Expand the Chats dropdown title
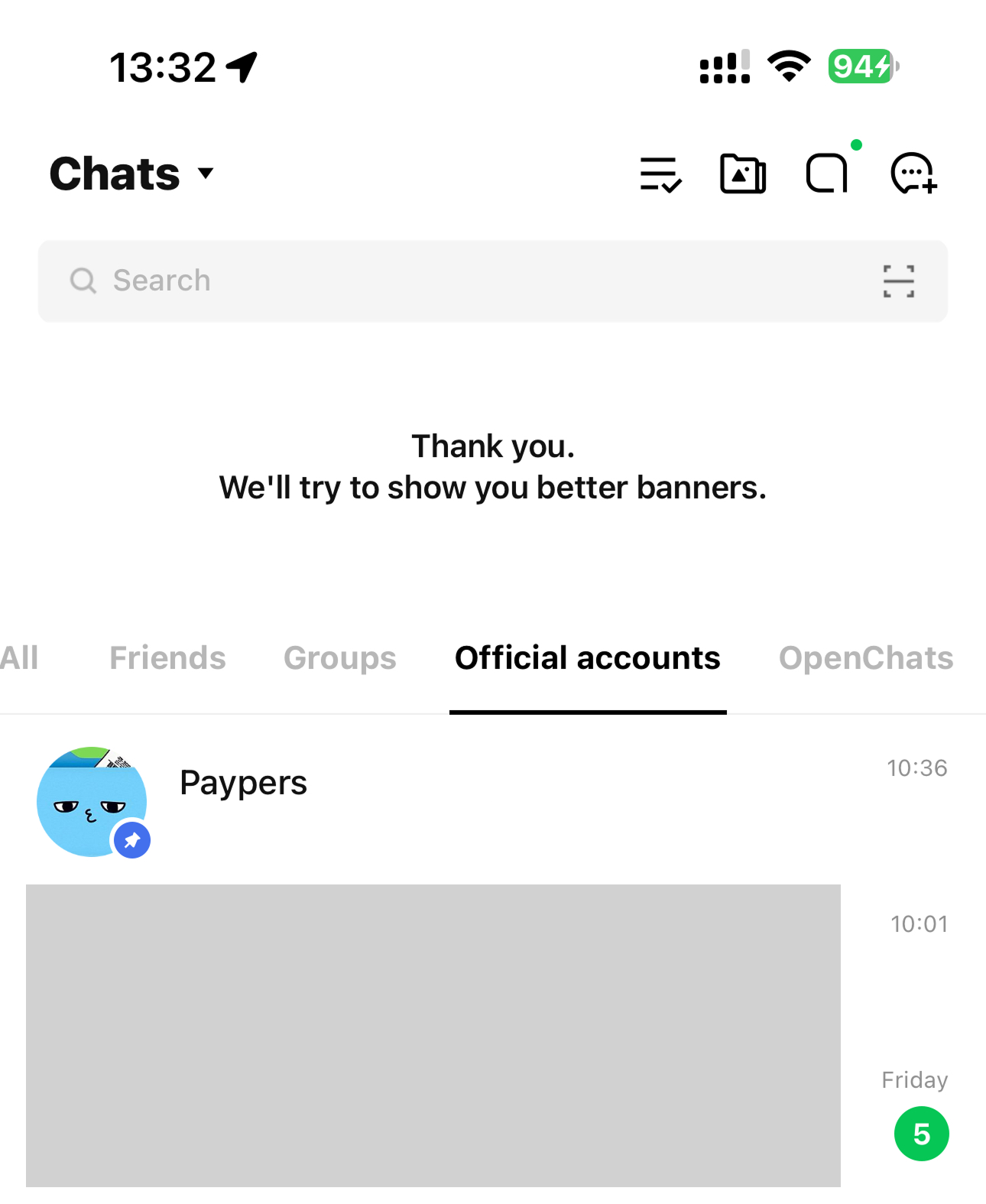Viewport: 986px width, 1204px height. pyautogui.click(x=131, y=174)
